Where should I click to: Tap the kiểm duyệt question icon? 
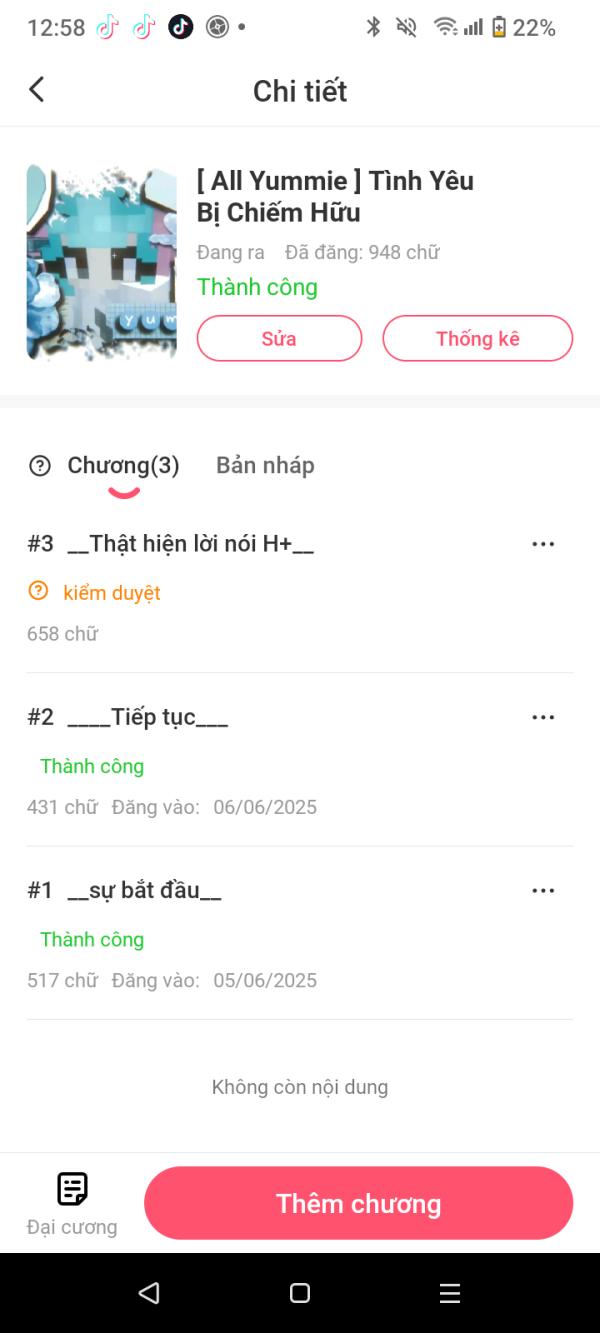(38, 591)
